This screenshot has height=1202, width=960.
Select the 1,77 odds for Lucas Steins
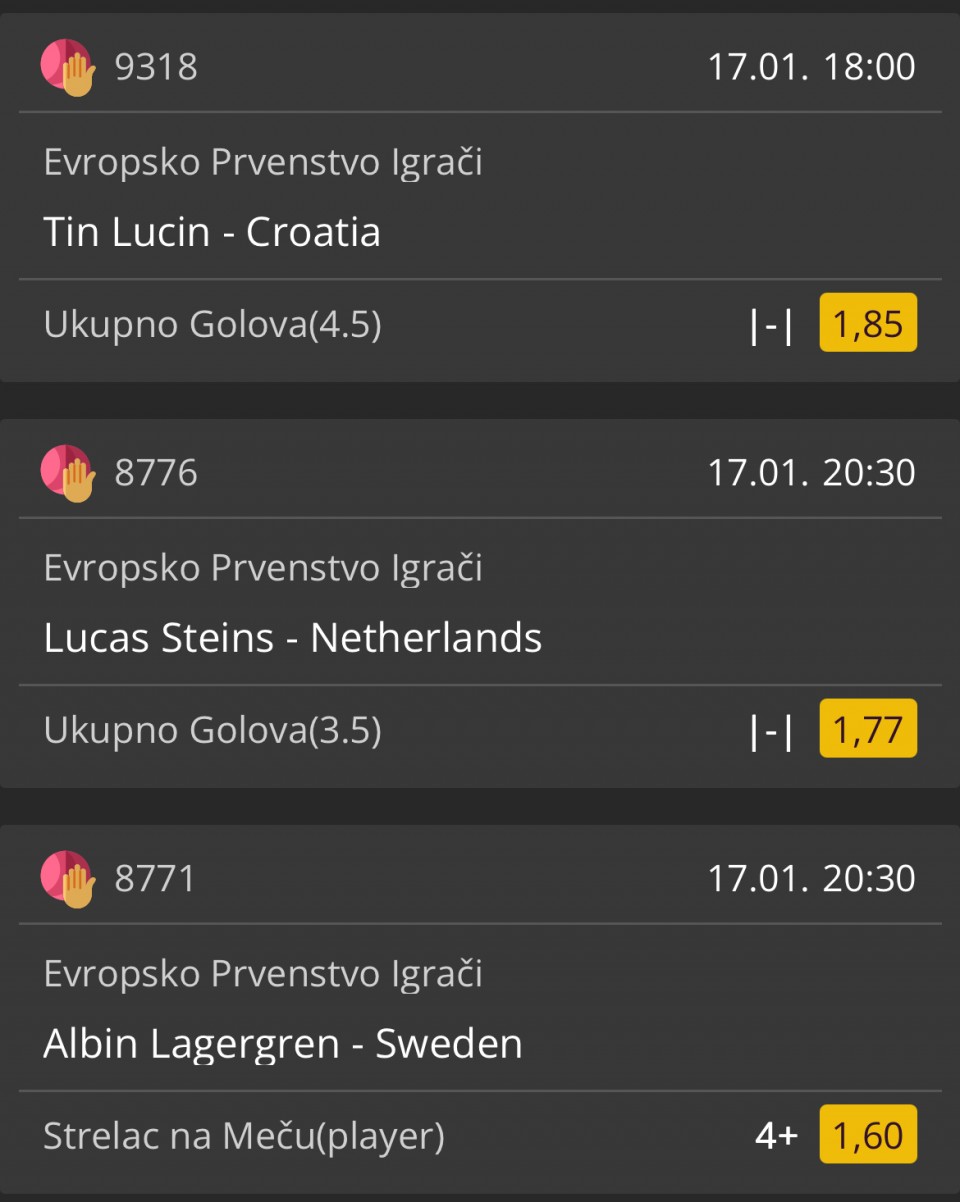867,730
